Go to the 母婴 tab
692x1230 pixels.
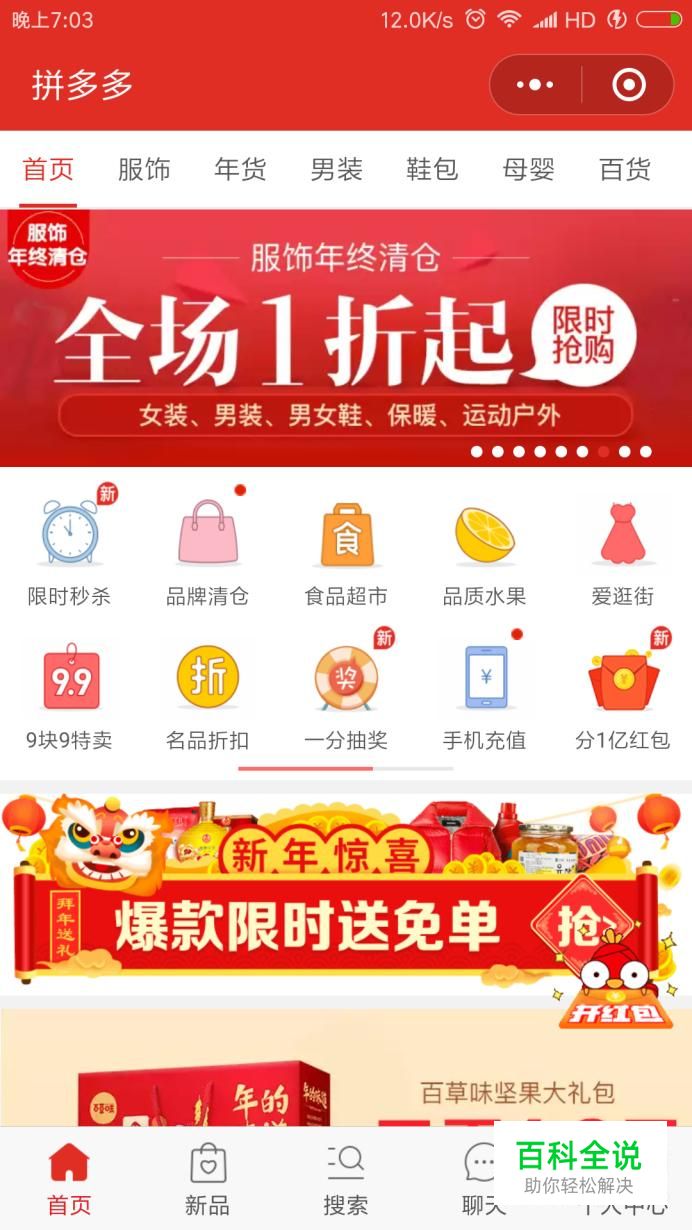528,169
